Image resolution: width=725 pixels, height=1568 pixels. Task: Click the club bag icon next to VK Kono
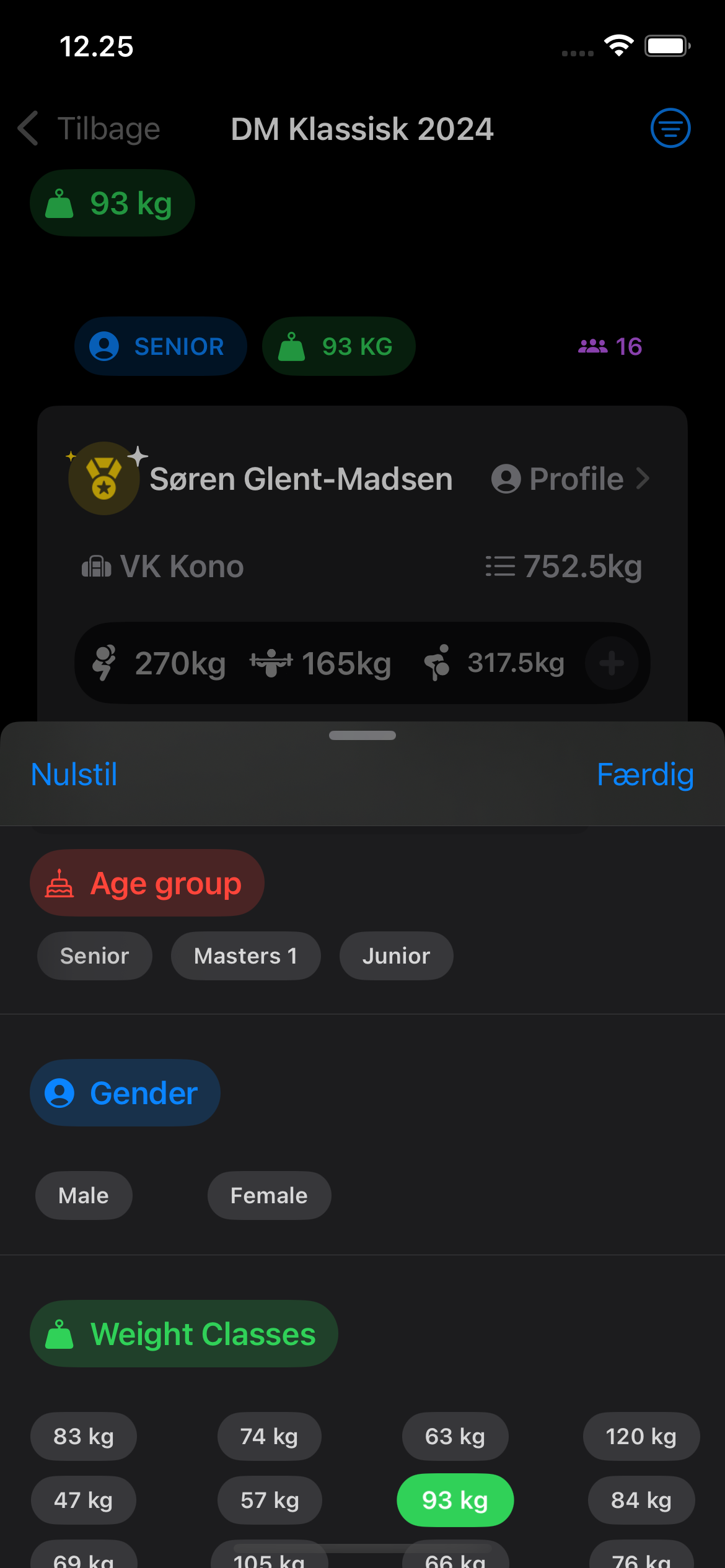tap(95, 565)
